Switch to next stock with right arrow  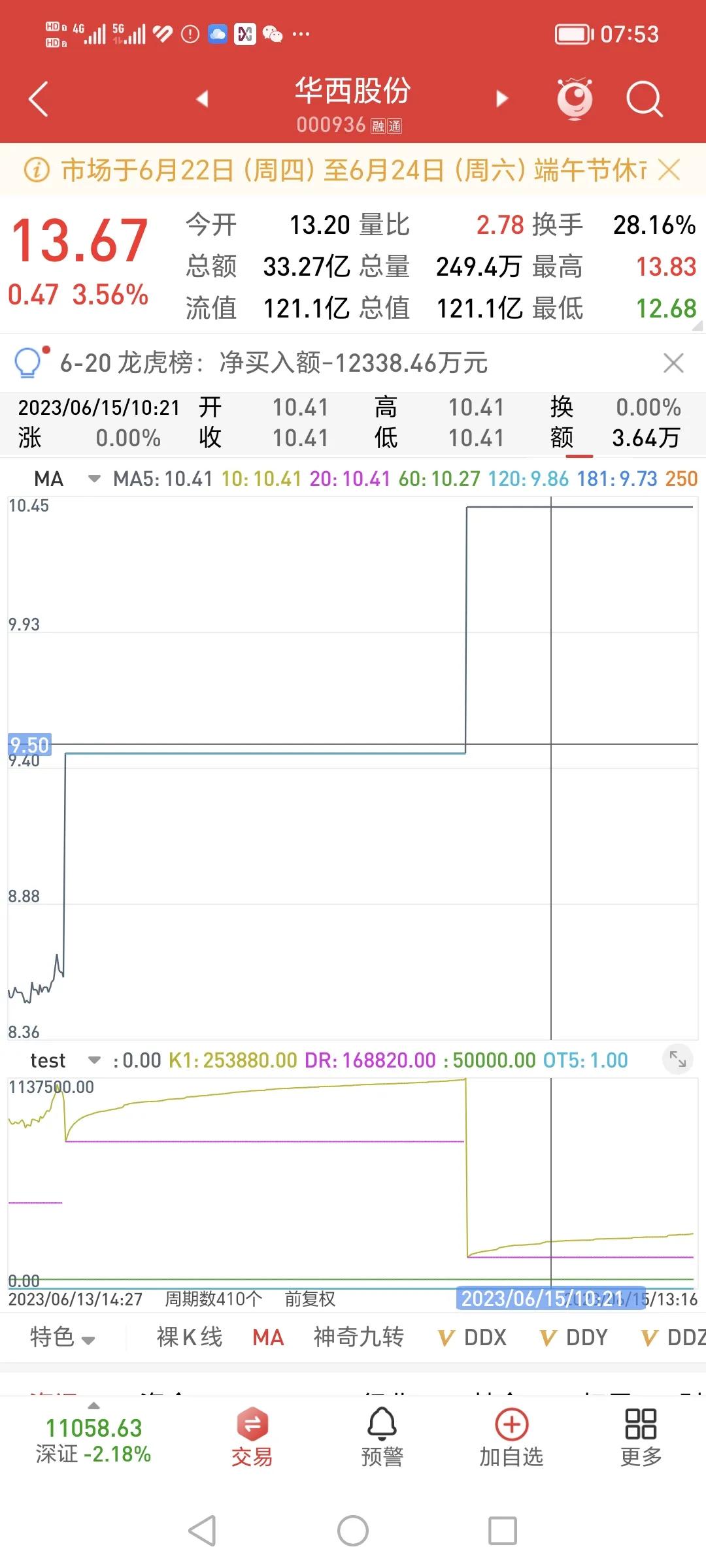tap(502, 98)
